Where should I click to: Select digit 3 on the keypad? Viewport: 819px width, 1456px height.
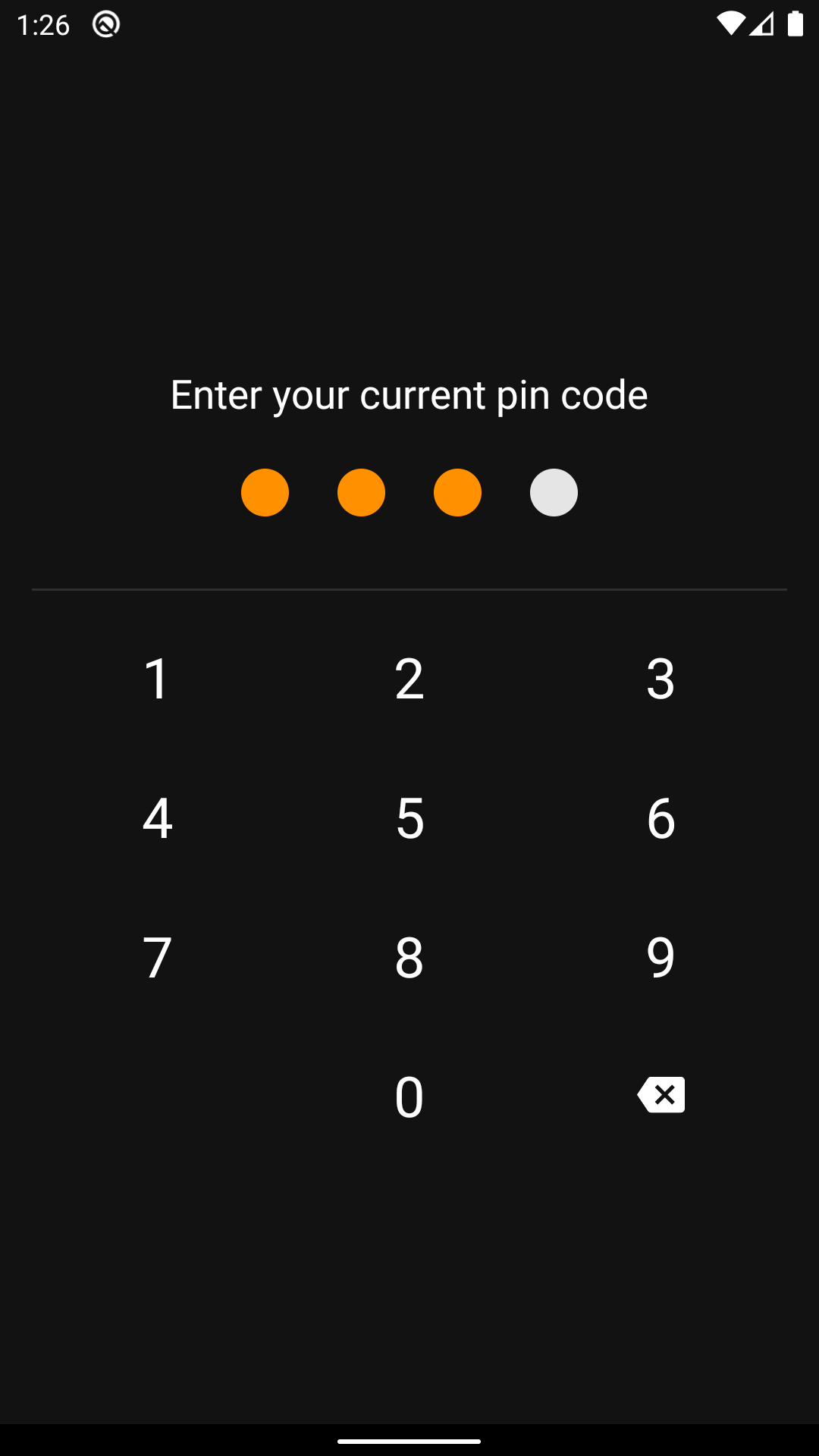(x=661, y=678)
